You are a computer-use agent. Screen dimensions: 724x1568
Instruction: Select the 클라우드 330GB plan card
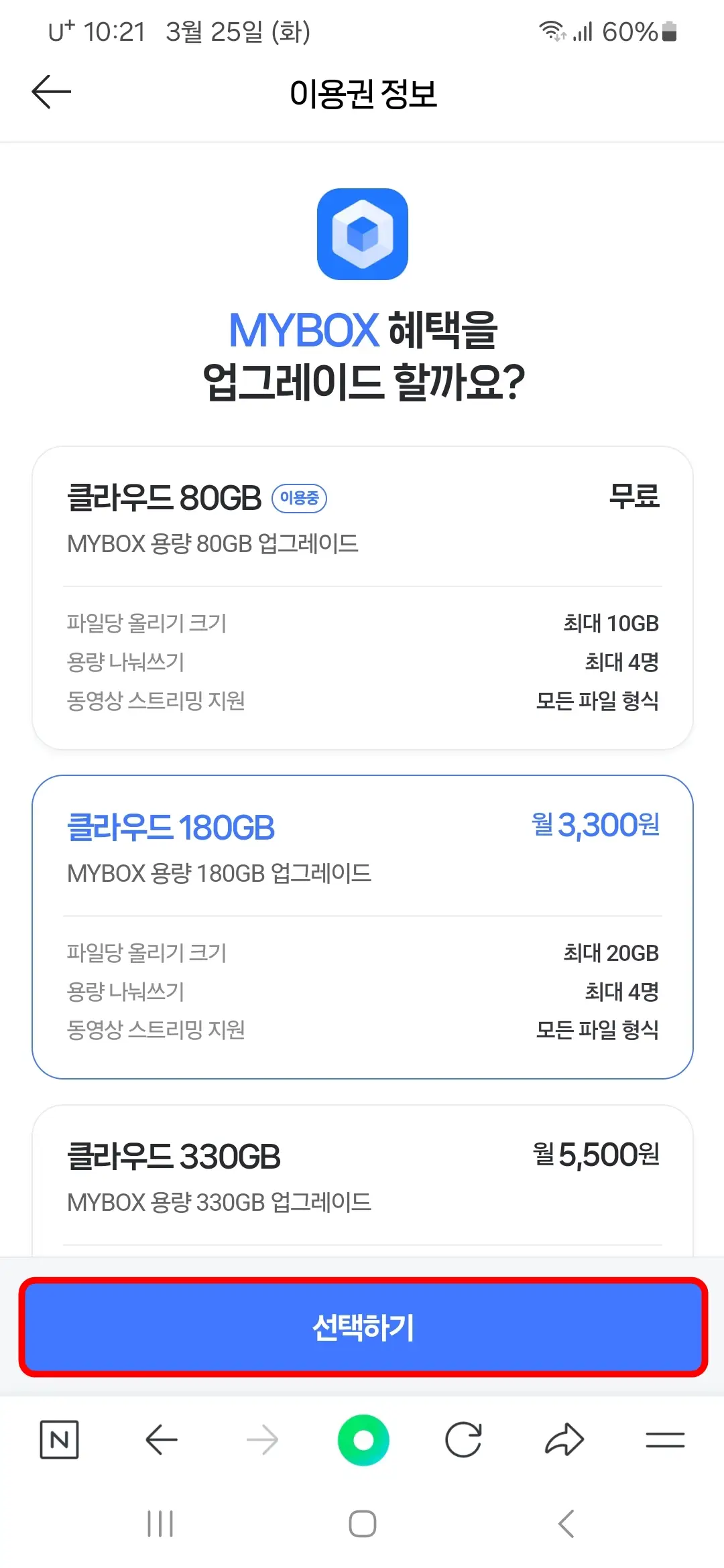362,1179
